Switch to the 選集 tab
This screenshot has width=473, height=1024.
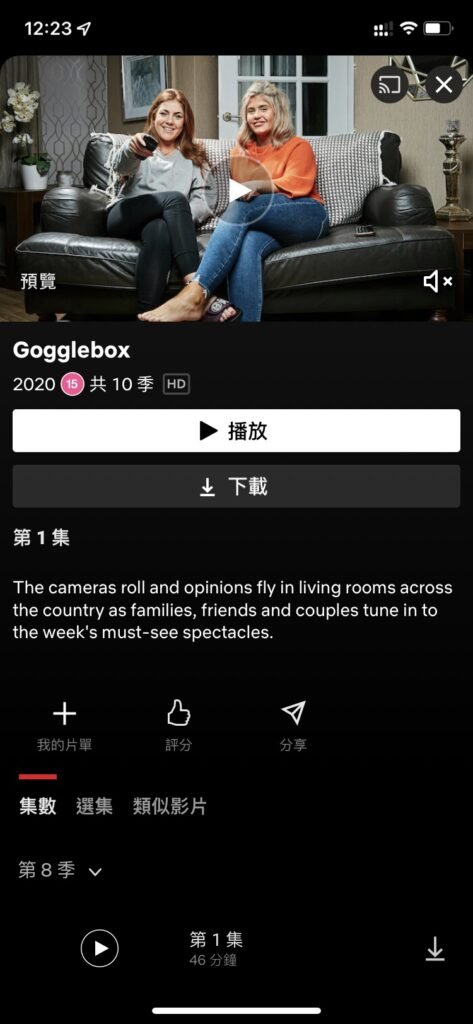pos(94,807)
